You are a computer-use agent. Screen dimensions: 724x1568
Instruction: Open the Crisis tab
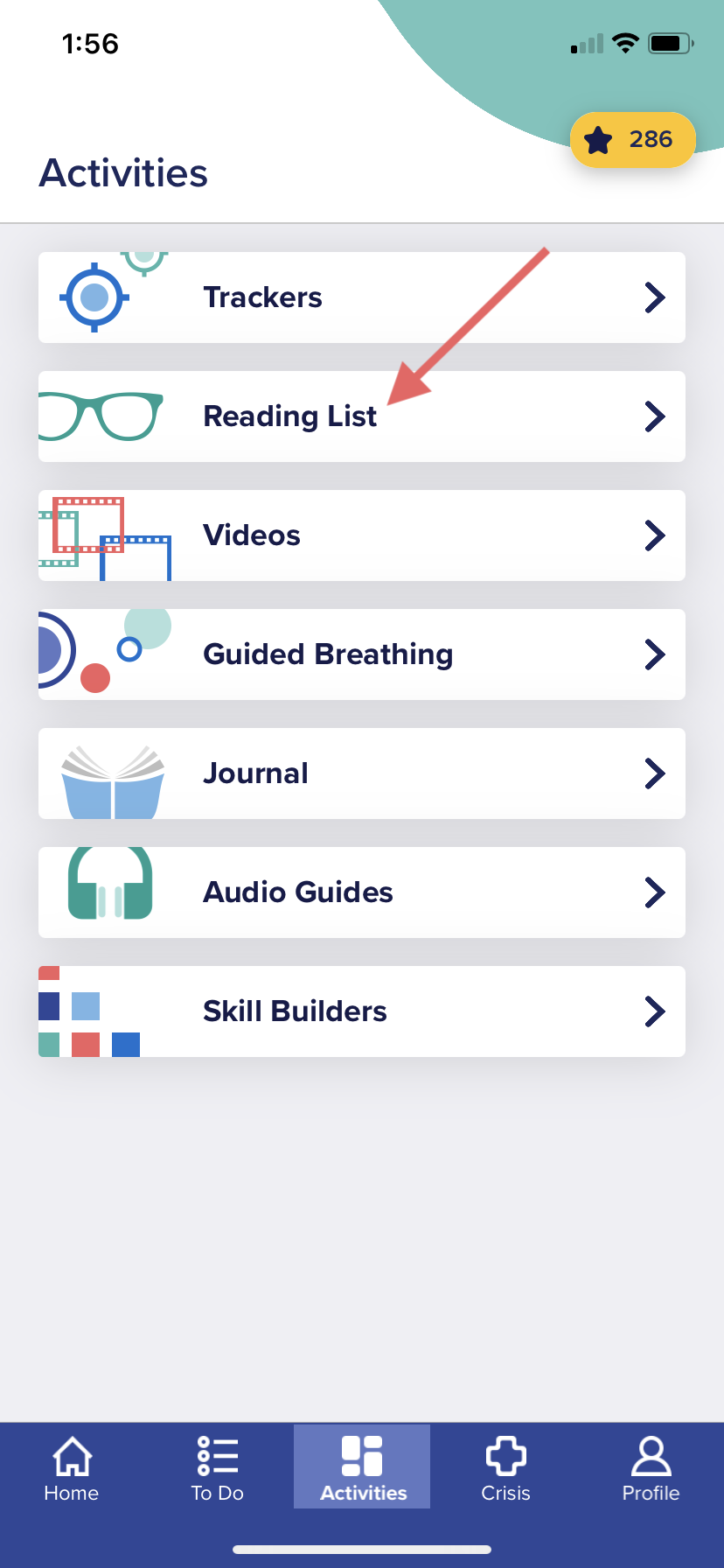[x=506, y=1468]
